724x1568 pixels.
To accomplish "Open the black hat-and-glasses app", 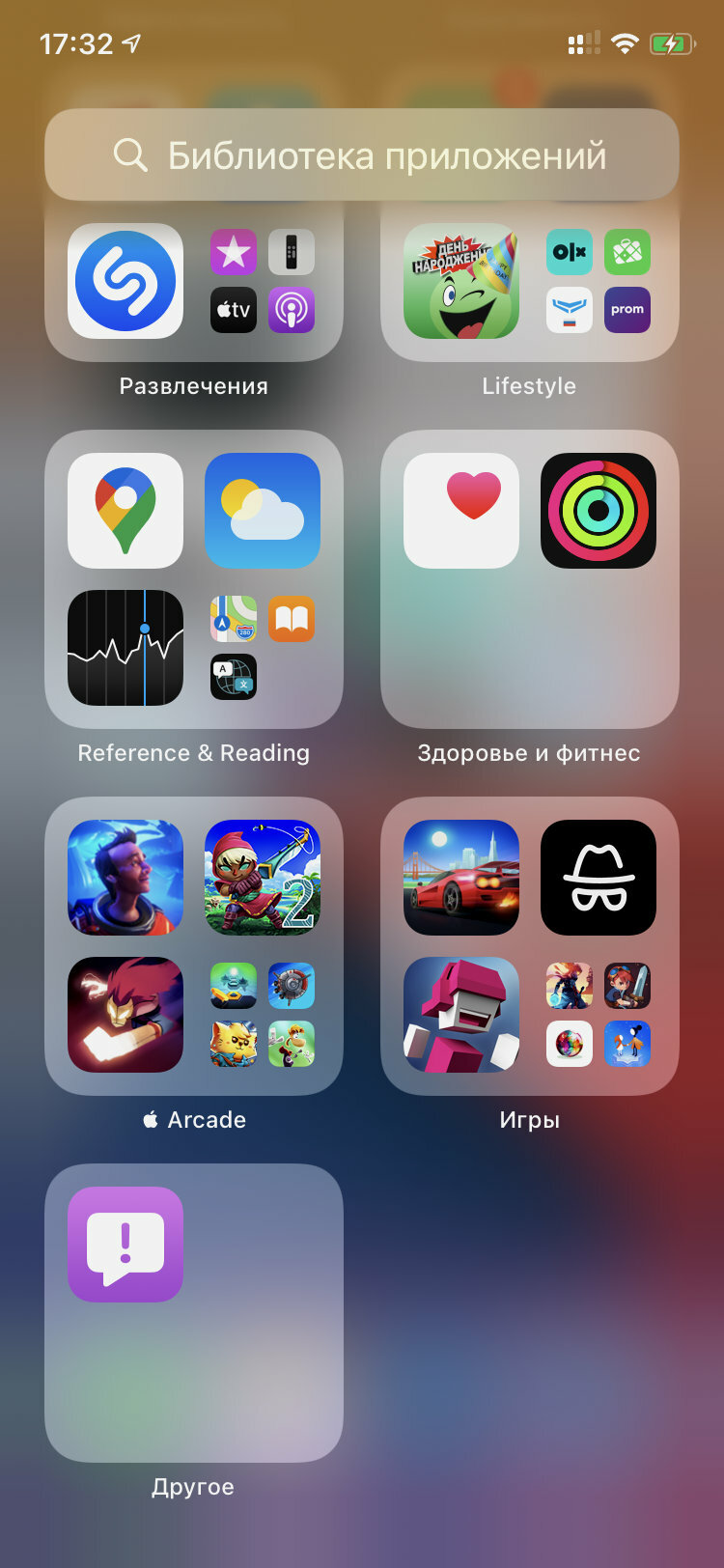I will (x=599, y=878).
